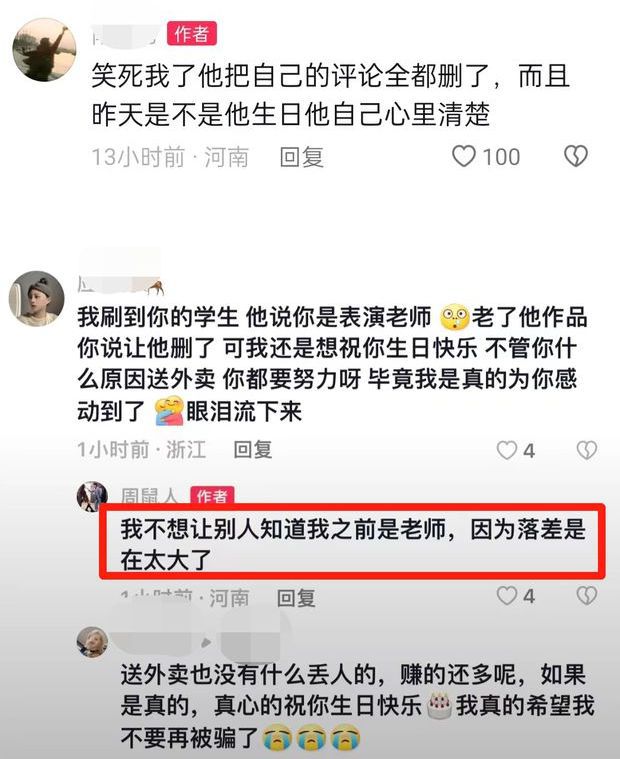Open 周鼠人's profile avatar
620x759 pixels.
pos(92,496)
